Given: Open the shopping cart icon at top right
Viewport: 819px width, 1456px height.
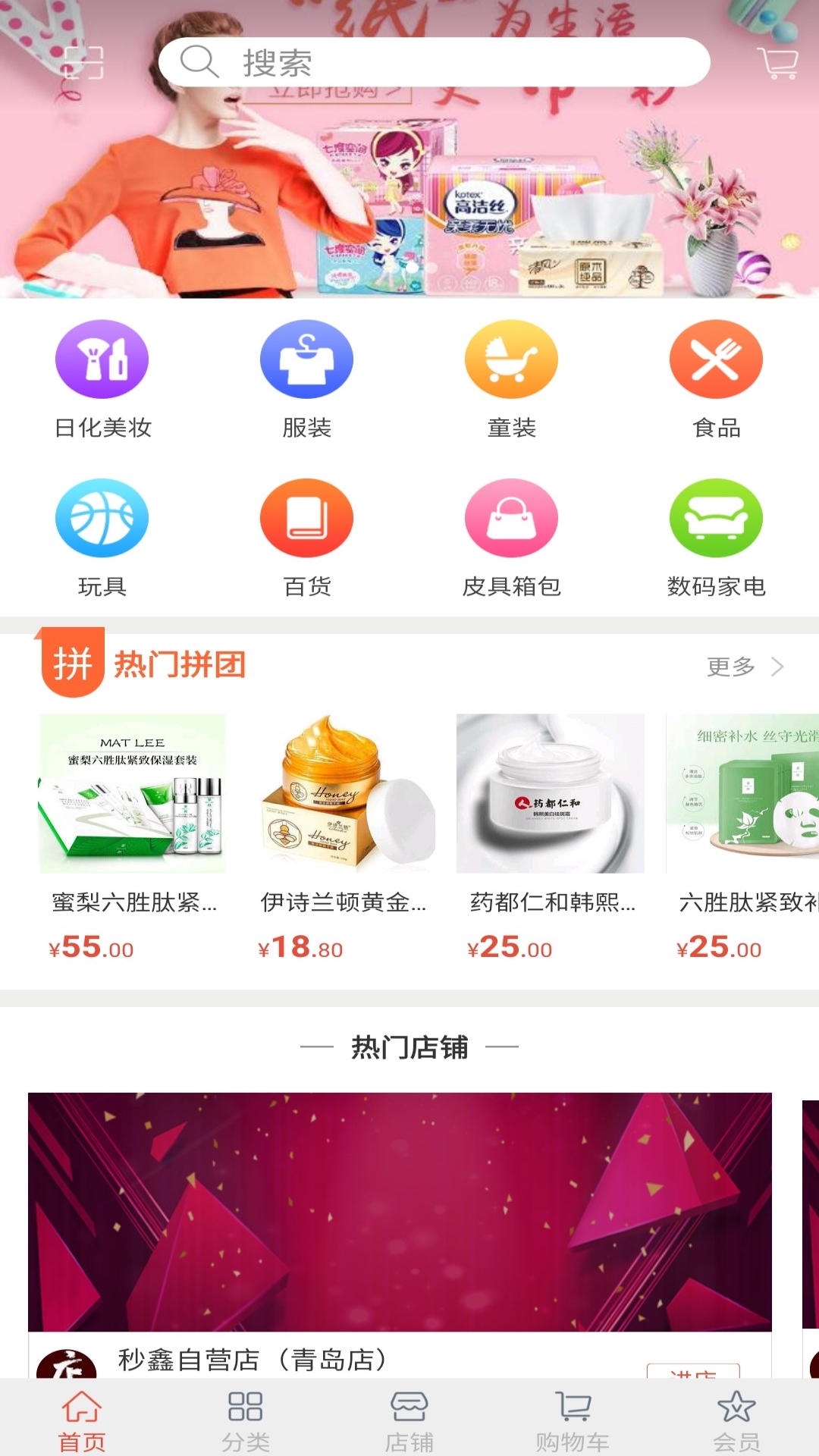Looking at the screenshot, I should click(775, 63).
